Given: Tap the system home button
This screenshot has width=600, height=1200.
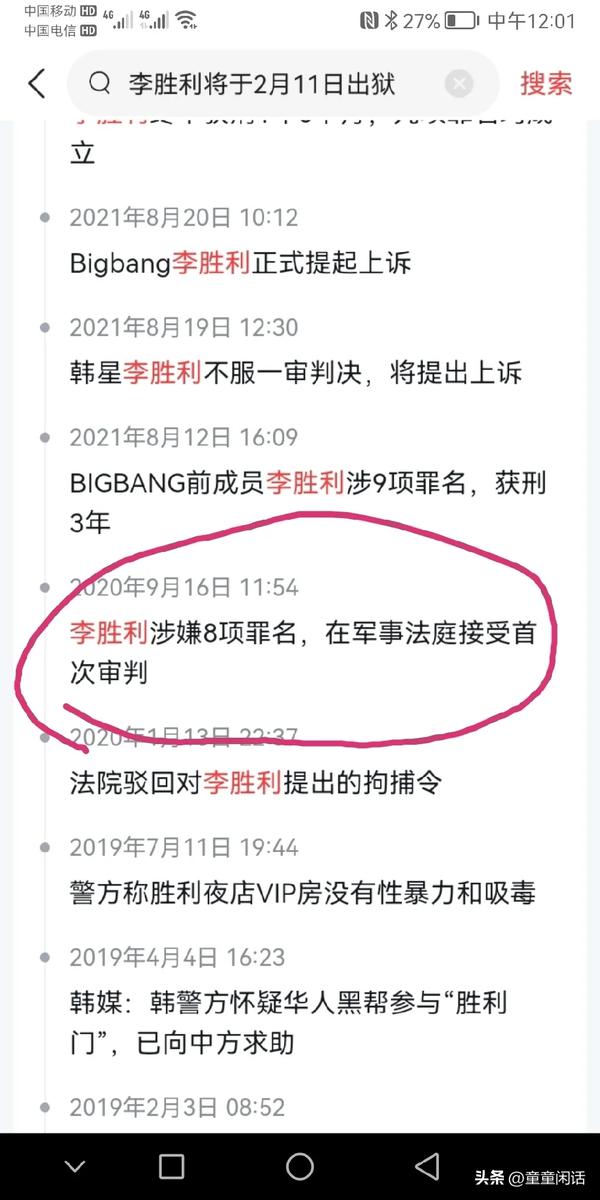Looking at the screenshot, I should coord(300,1166).
